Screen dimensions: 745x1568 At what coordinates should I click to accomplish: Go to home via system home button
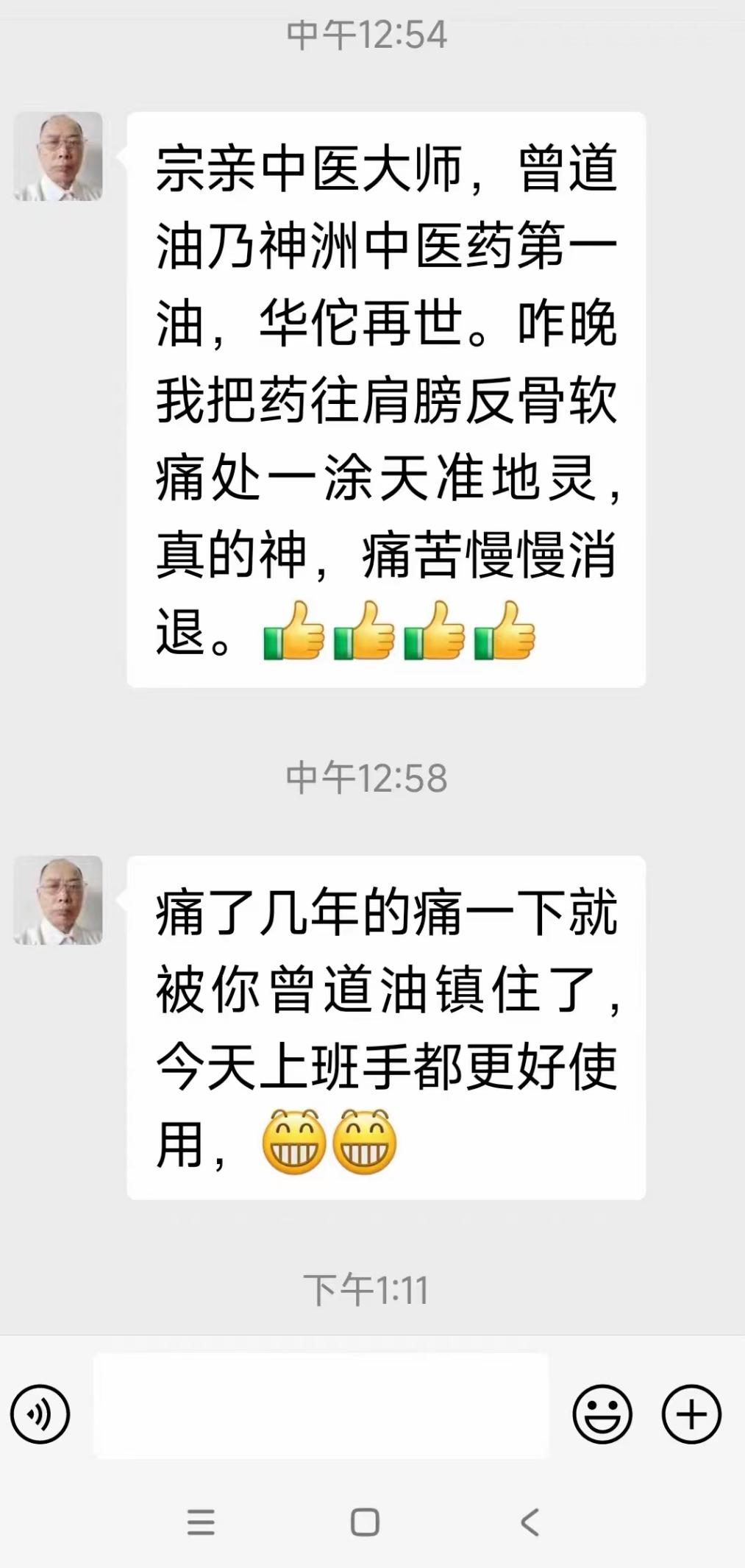point(365,1522)
